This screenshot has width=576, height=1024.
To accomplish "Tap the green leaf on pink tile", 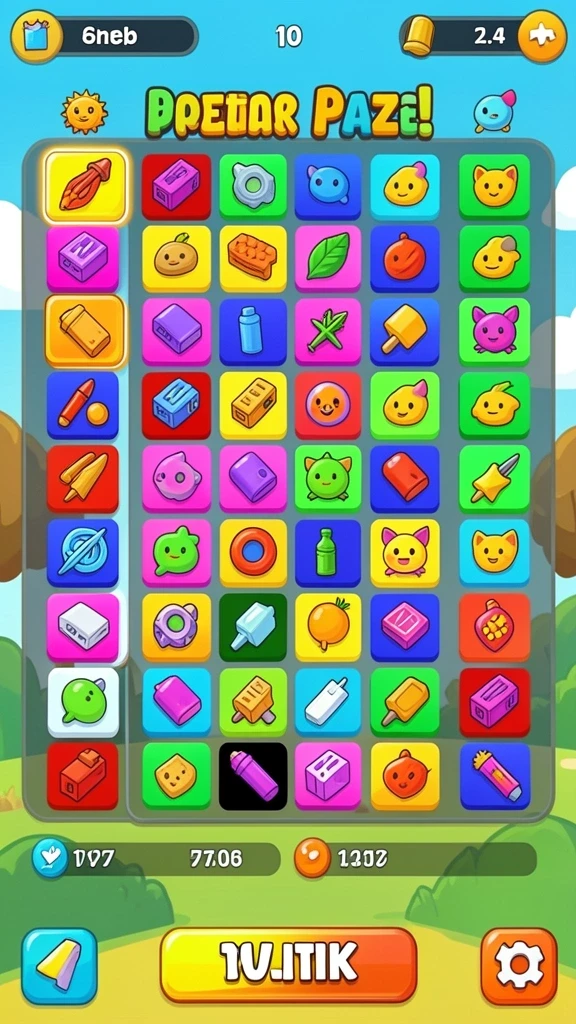I will (x=328, y=259).
